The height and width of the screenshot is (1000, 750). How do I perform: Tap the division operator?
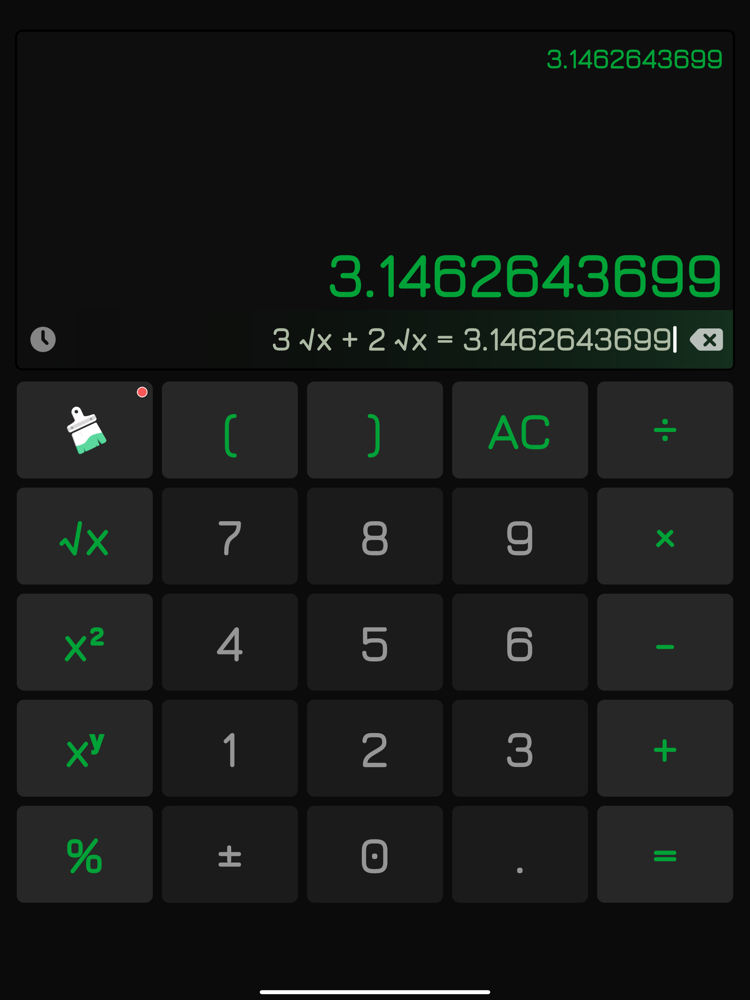coord(664,430)
